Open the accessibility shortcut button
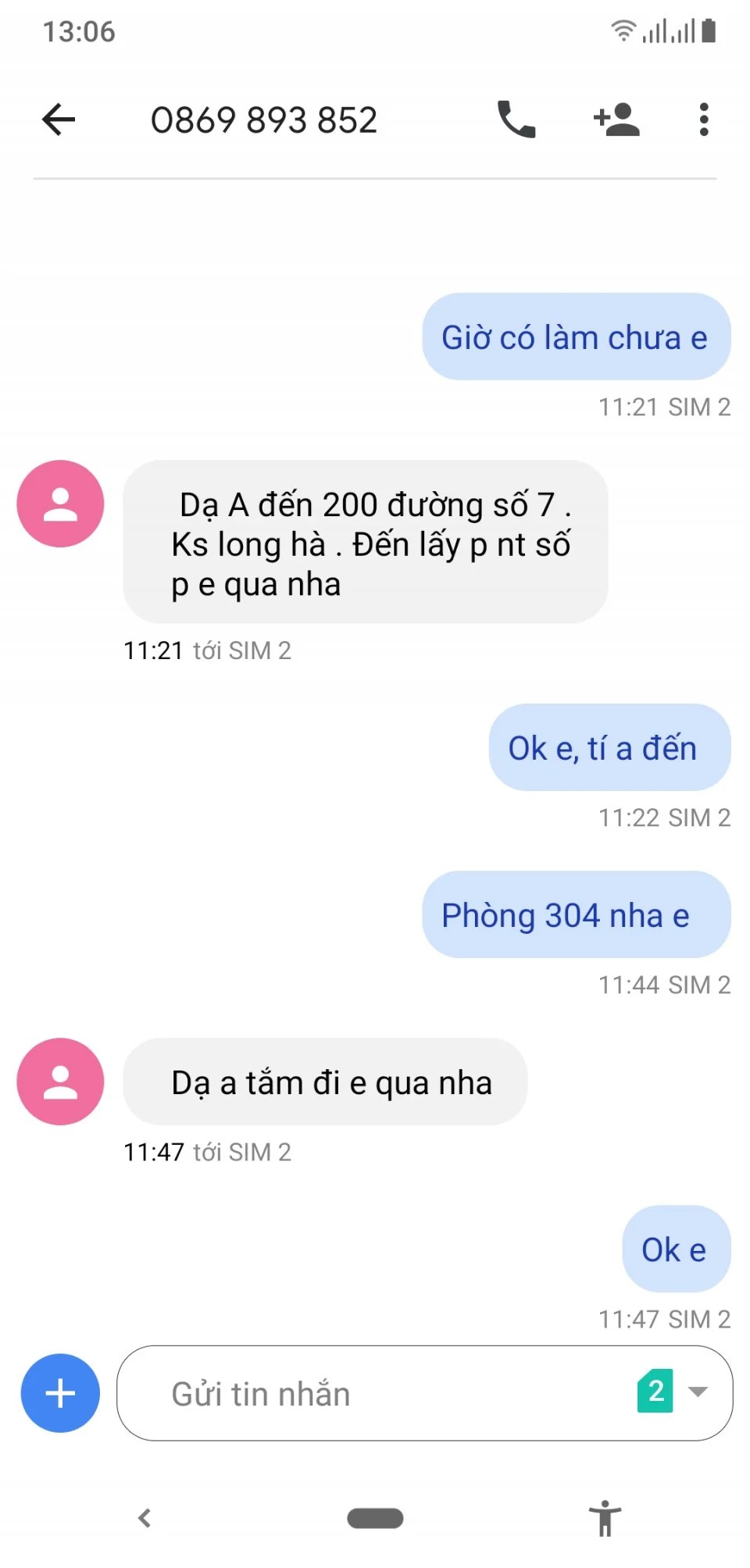This screenshot has width=750, height=1568. point(605,1518)
